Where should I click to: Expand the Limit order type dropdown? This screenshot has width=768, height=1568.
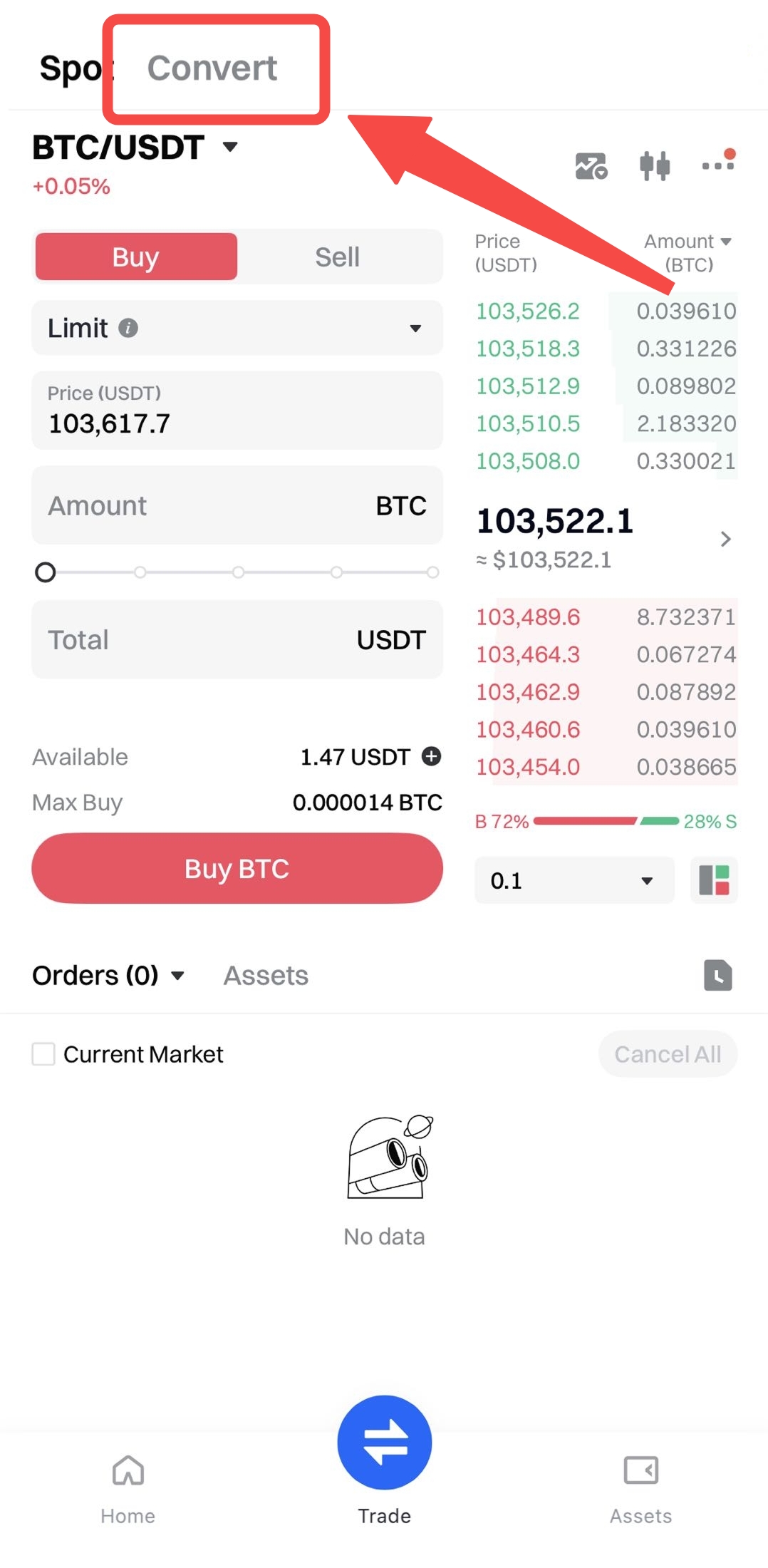point(237,328)
